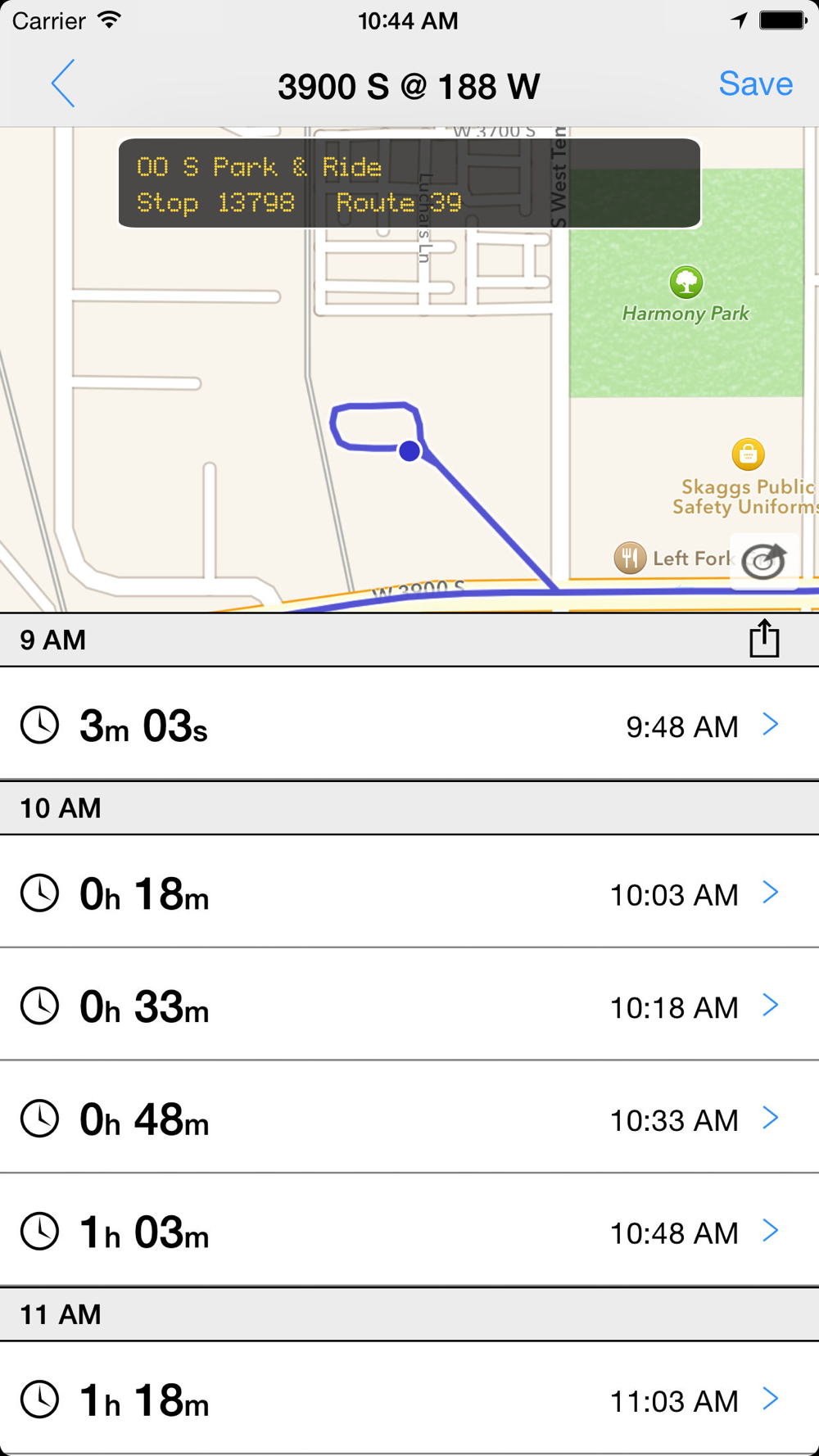Share the schedule via share icon
The height and width of the screenshot is (1456, 819).
[764, 638]
